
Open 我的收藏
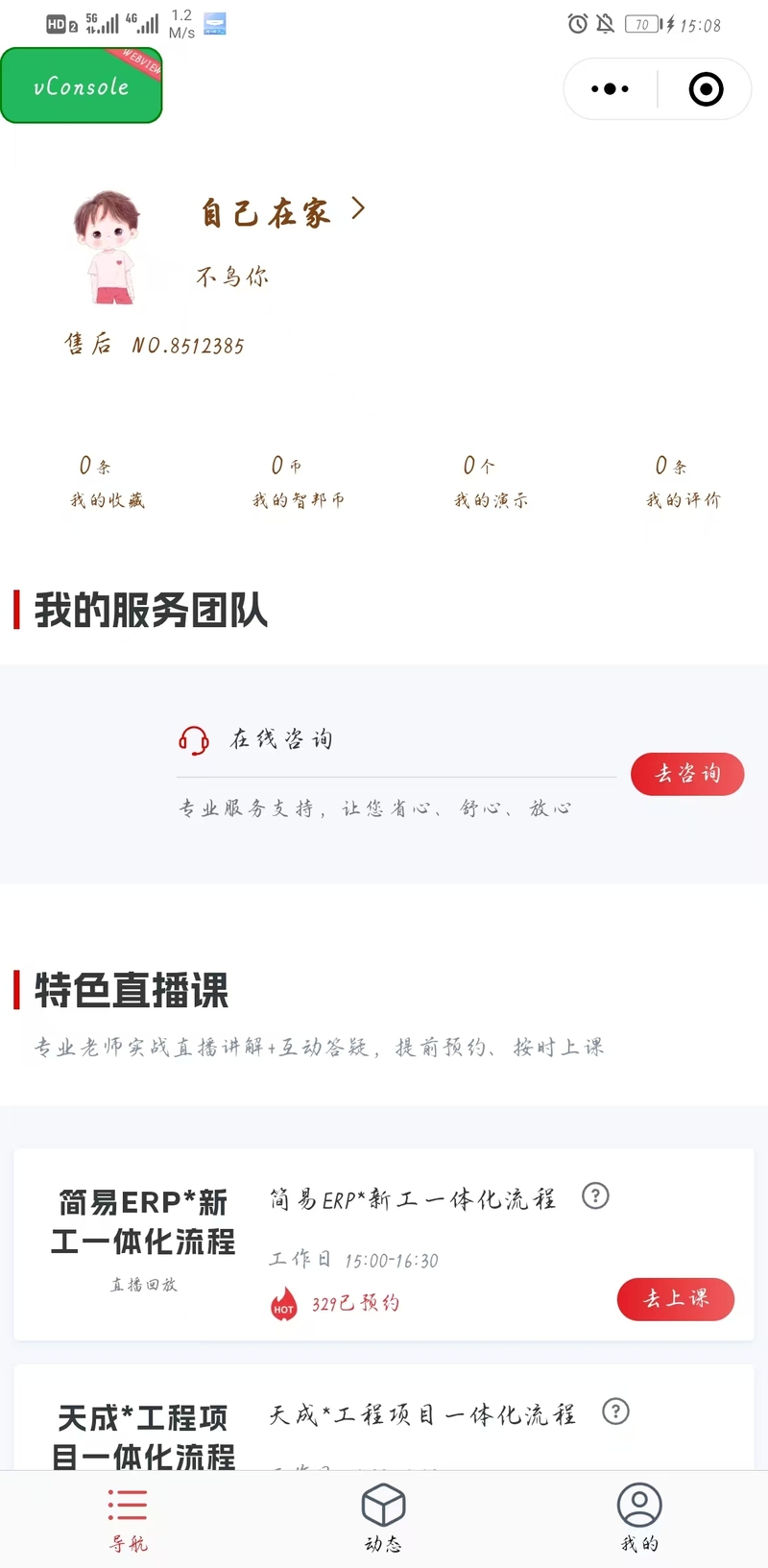pyautogui.click(x=107, y=482)
